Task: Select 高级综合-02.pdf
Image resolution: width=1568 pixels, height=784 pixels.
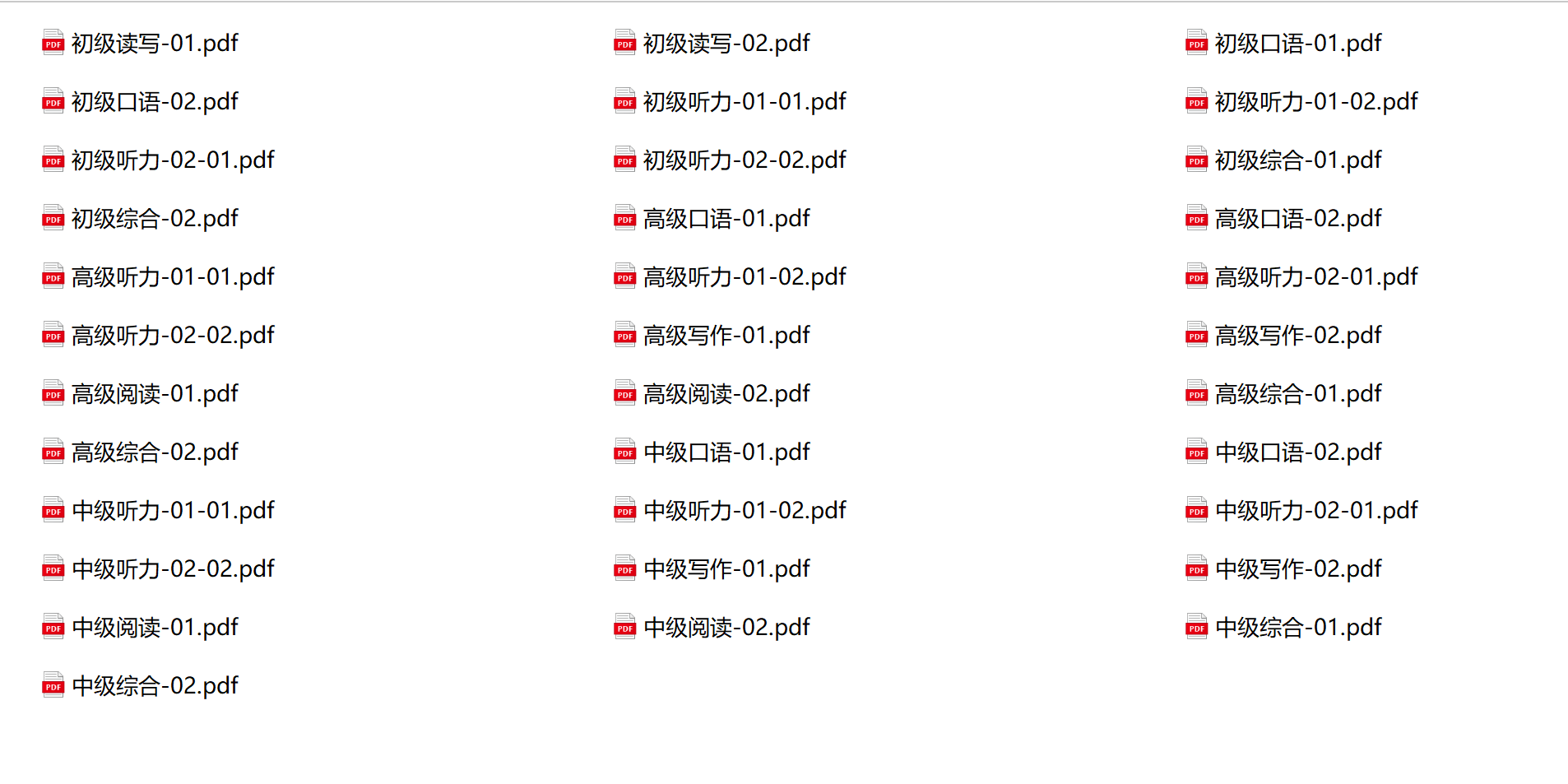Action: click(x=154, y=452)
